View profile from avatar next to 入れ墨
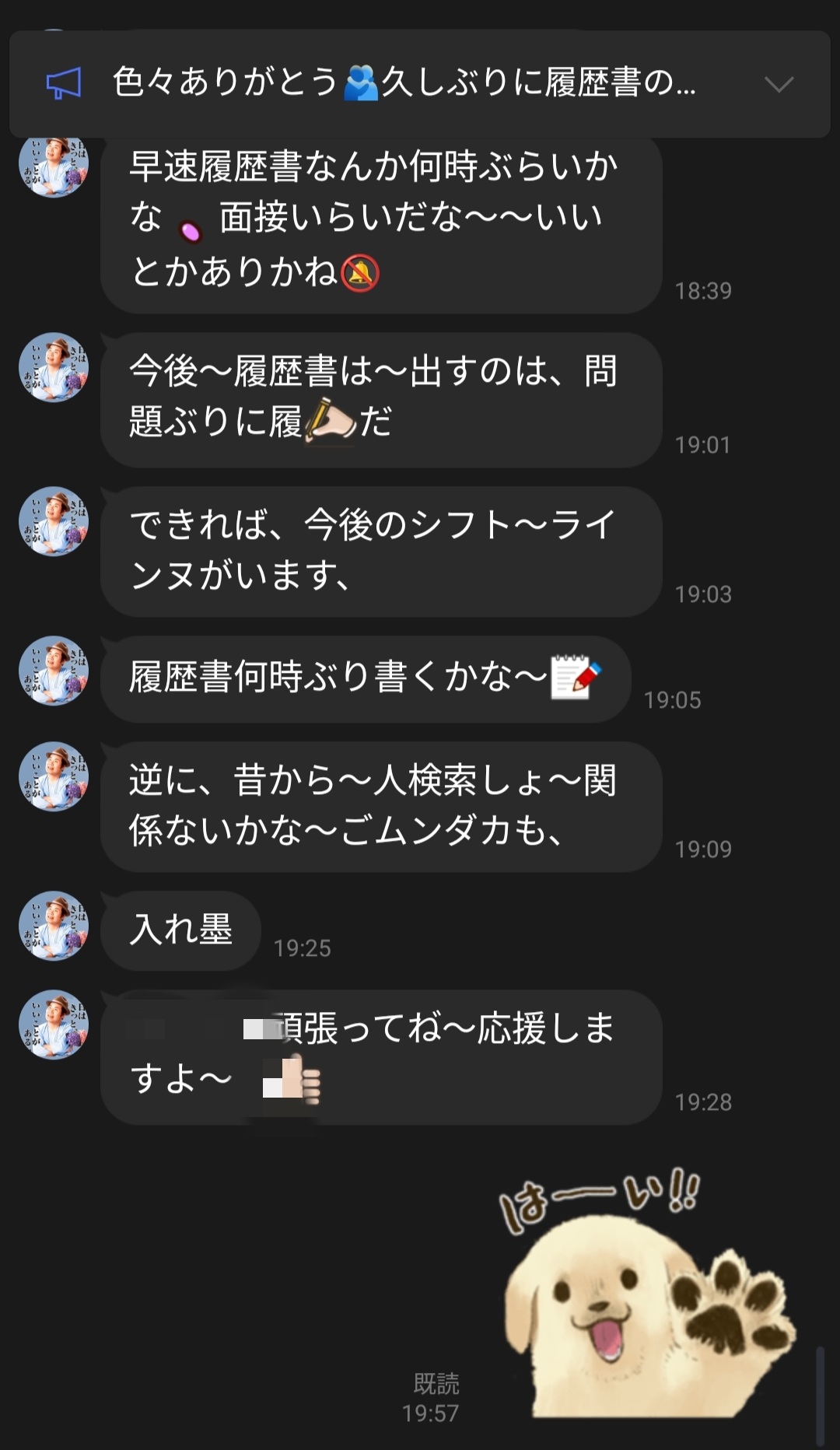Image resolution: width=840 pixels, height=1450 pixels. point(54,926)
